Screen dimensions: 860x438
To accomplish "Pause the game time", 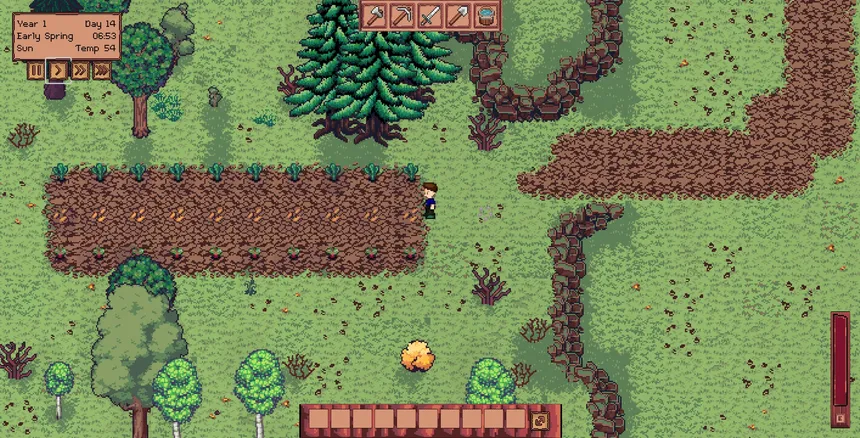I will 36,70.
